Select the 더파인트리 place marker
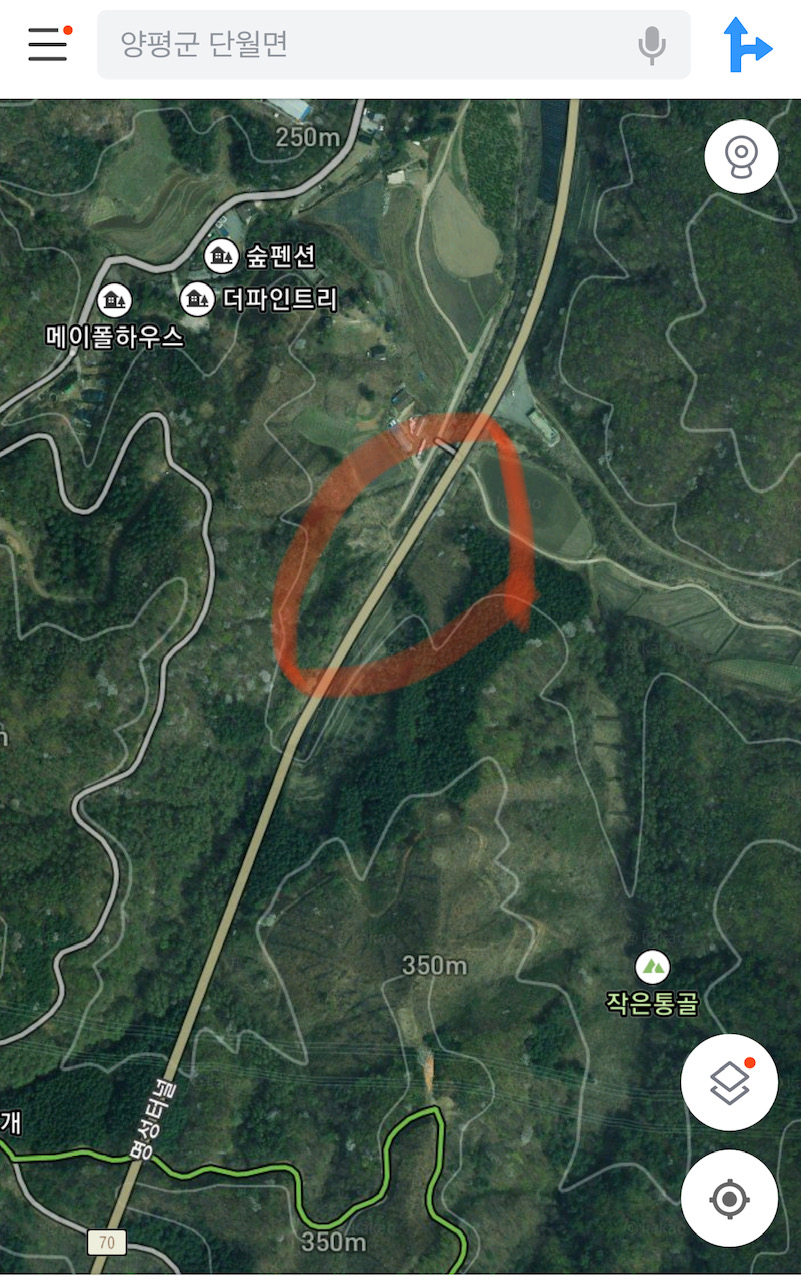The image size is (801, 1280). (197, 298)
